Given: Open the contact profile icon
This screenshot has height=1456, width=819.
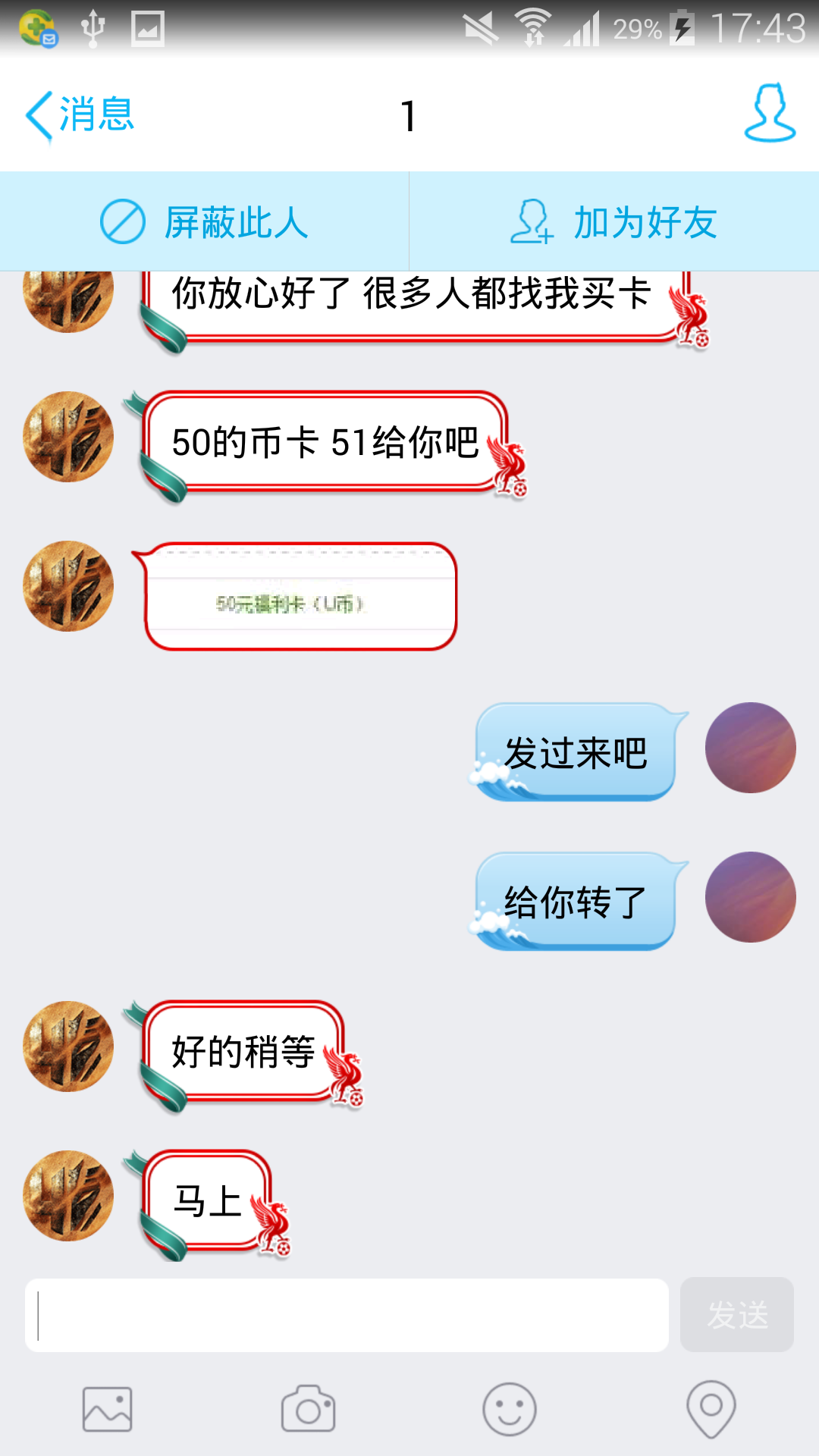Looking at the screenshot, I should tap(770, 113).
